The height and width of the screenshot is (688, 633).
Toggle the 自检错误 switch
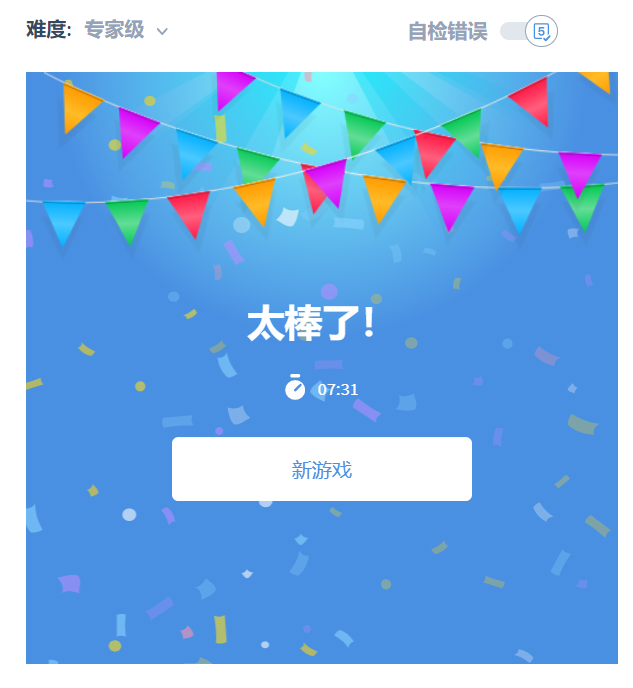(527, 32)
